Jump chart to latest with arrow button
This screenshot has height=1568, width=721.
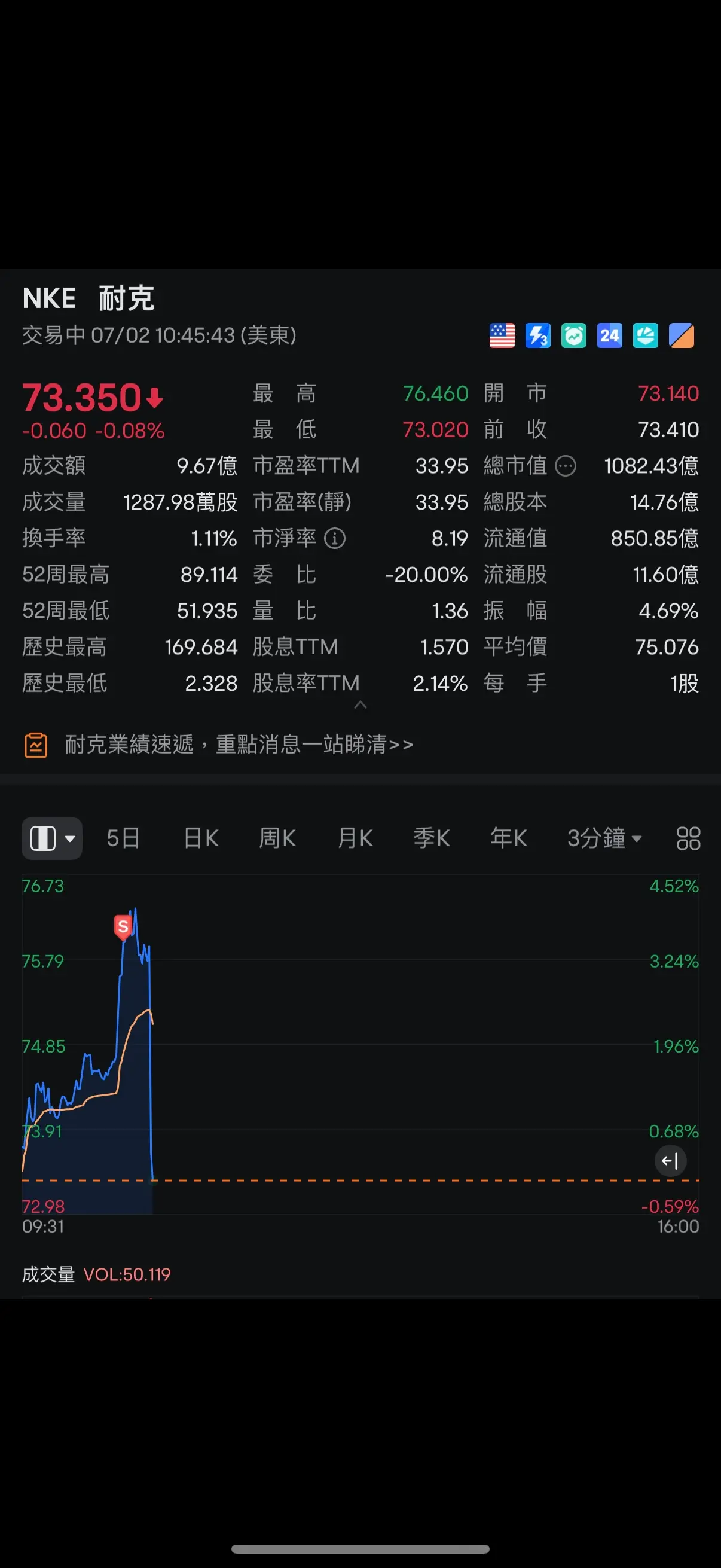coord(670,1161)
